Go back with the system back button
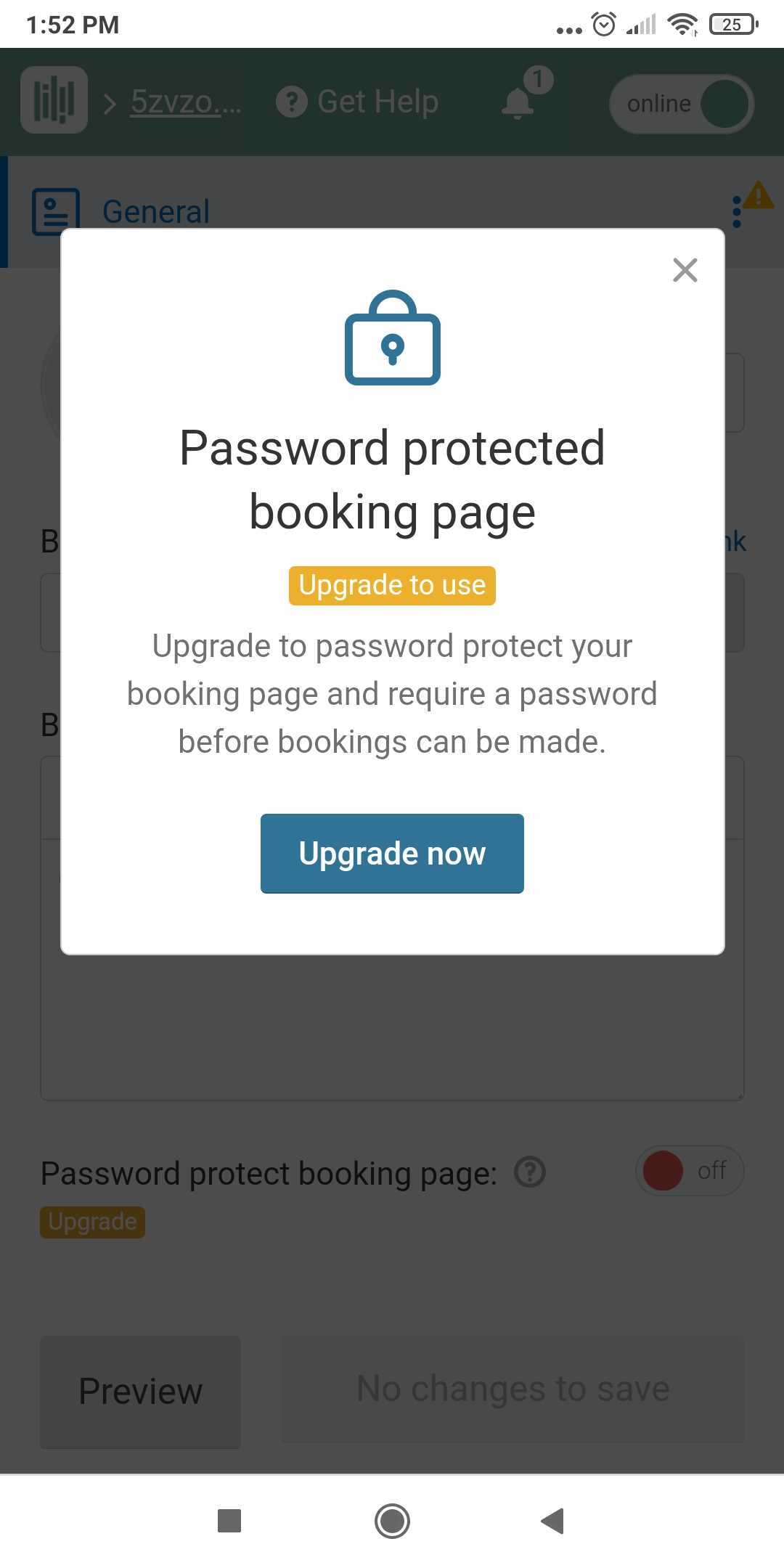The height and width of the screenshot is (1568, 784). [x=553, y=1521]
